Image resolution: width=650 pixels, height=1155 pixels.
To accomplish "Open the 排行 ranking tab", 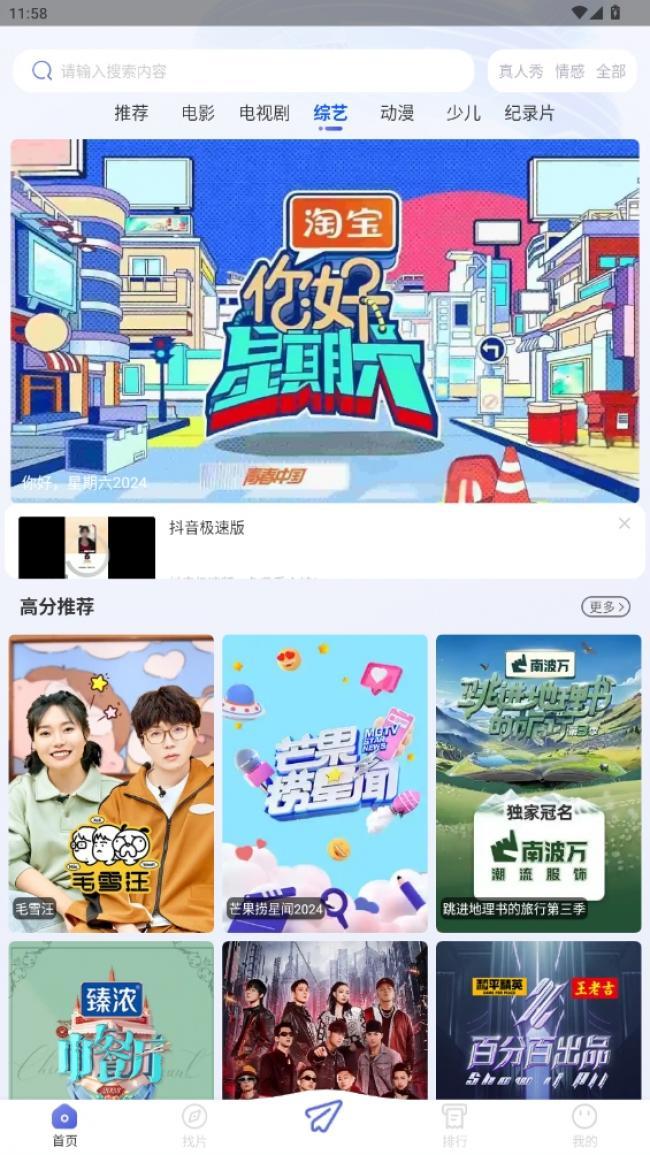I will [454, 1125].
